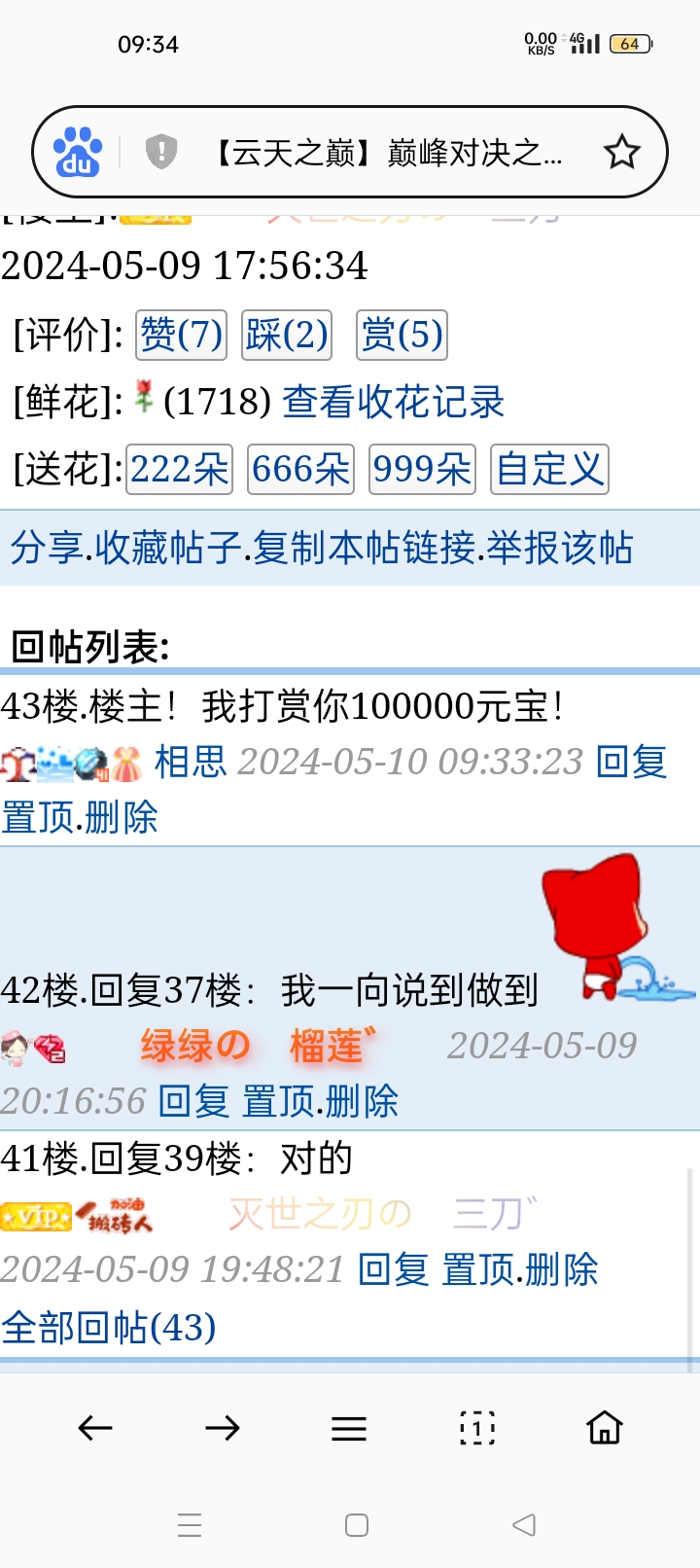Report post via 举报该帖
Viewport: 700px width, 1568px height.
click(x=560, y=548)
